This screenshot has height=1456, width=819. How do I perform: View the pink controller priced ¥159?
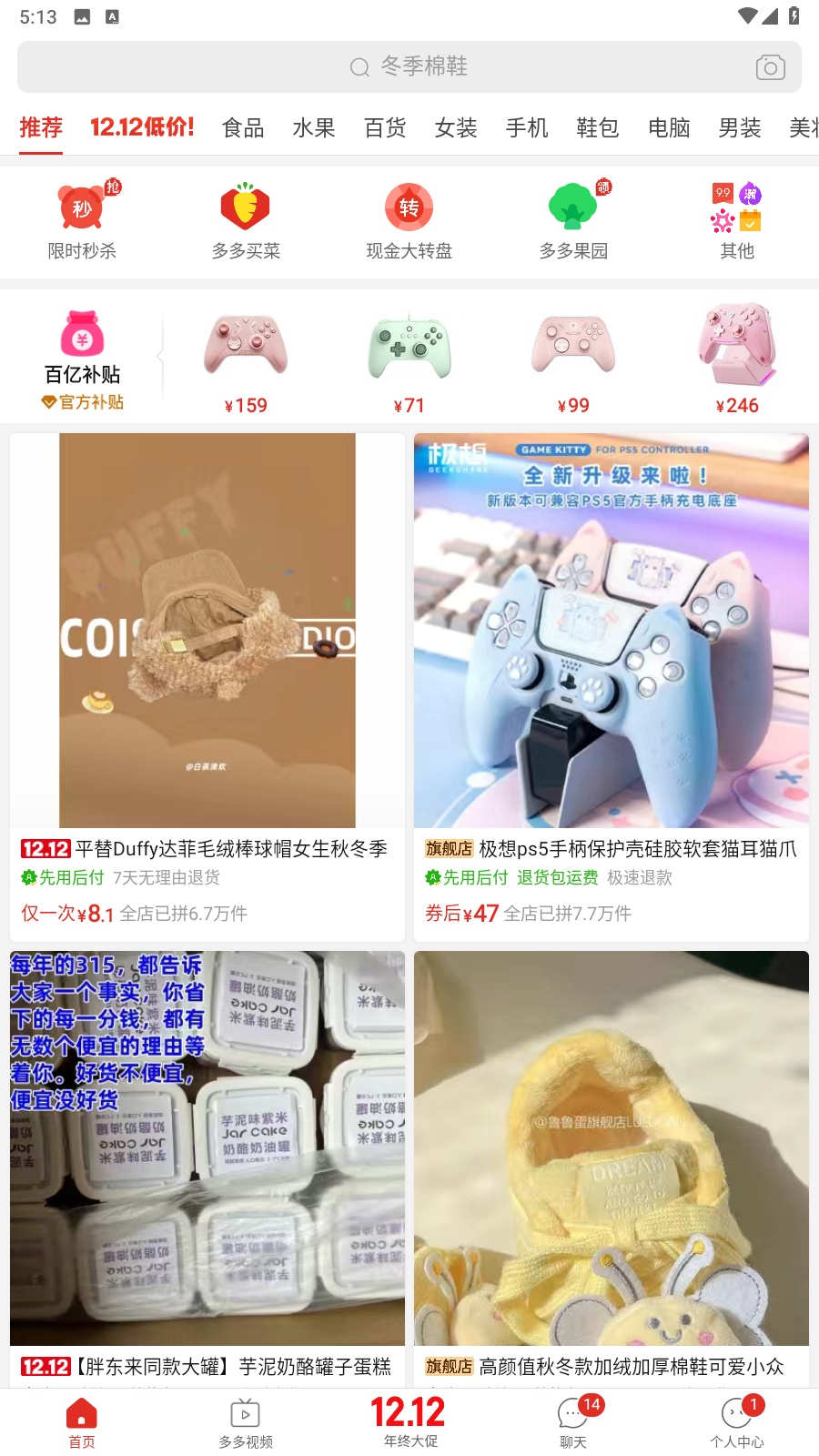tap(246, 360)
